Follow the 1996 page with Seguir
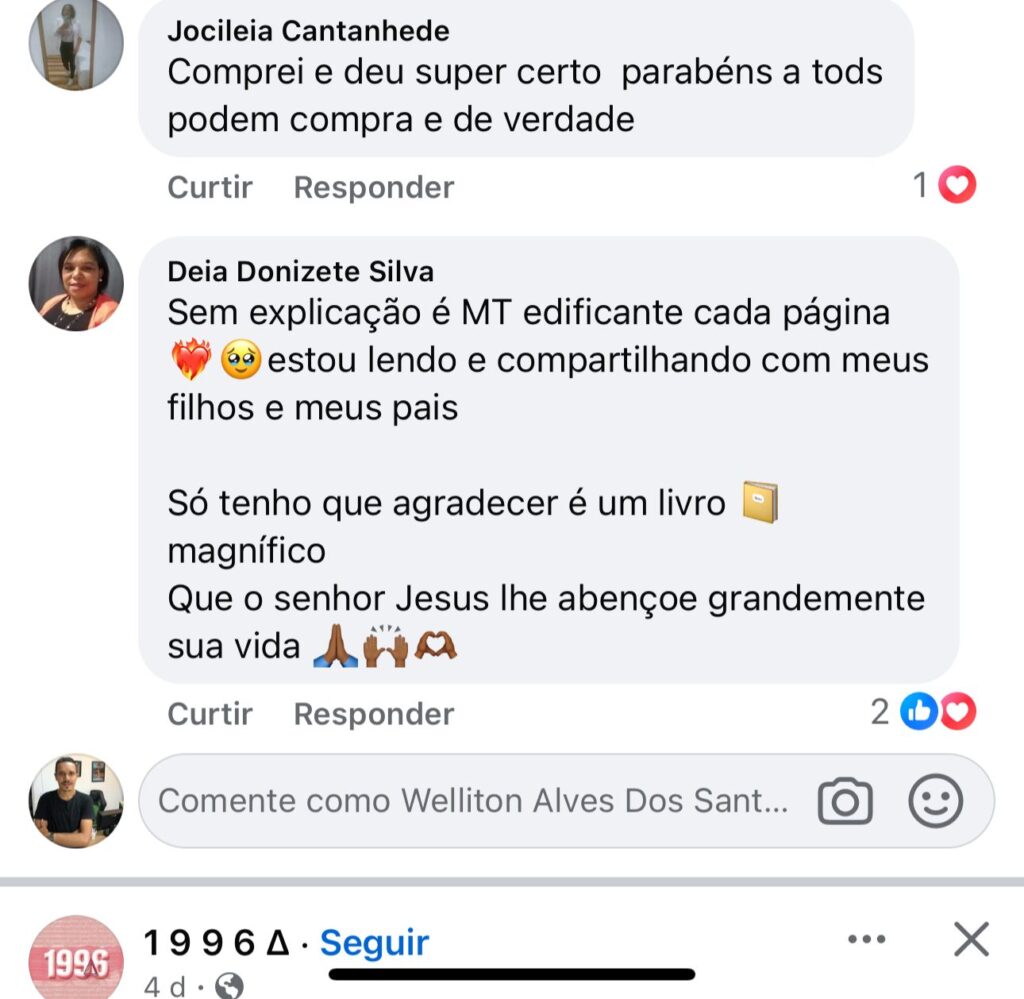Viewport: 1024px width, 999px height. coord(374,942)
